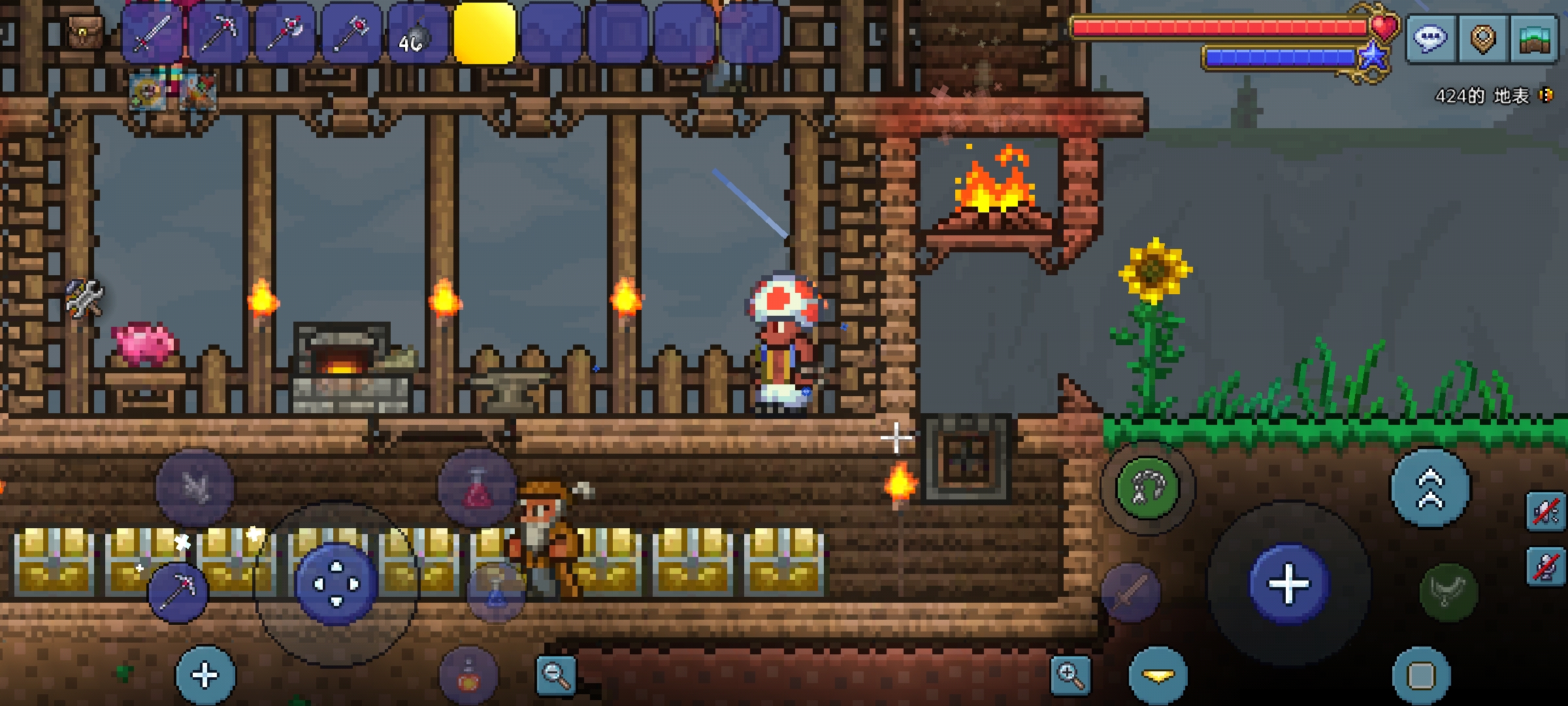
Task: Zoom out with the minus magnifier
Action: coord(556,675)
